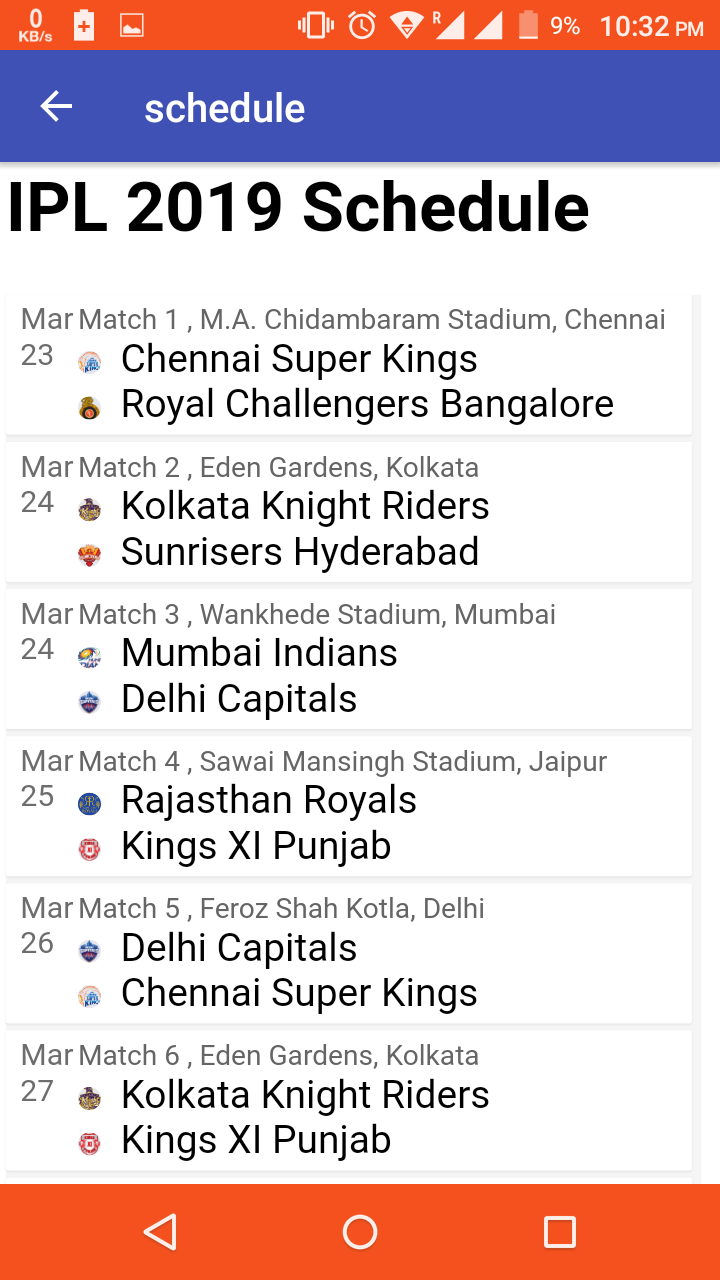Tap the system home button
The height and width of the screenshot is (1280, 720).
click(x=360, y=1232)
